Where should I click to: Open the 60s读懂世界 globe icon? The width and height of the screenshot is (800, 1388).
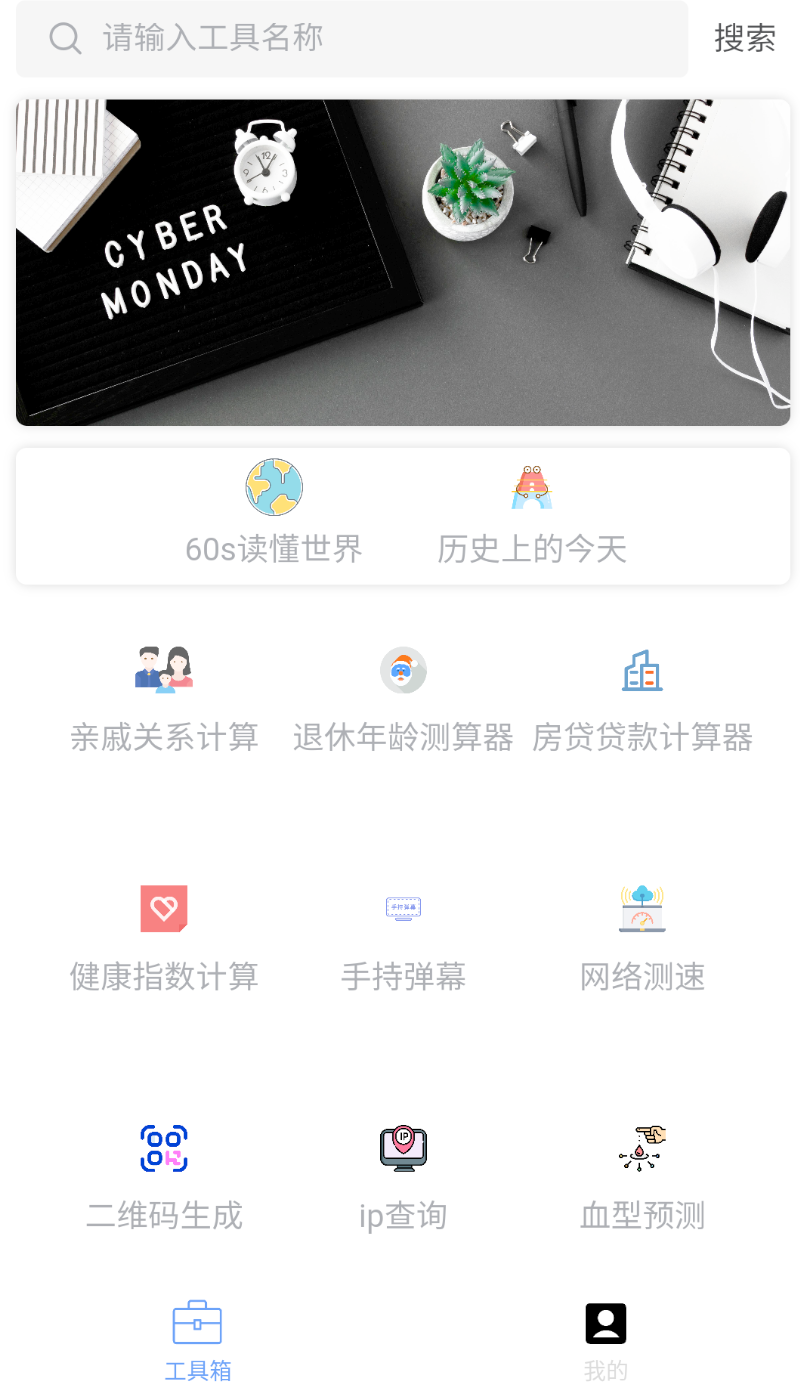(x=273, y=487)
